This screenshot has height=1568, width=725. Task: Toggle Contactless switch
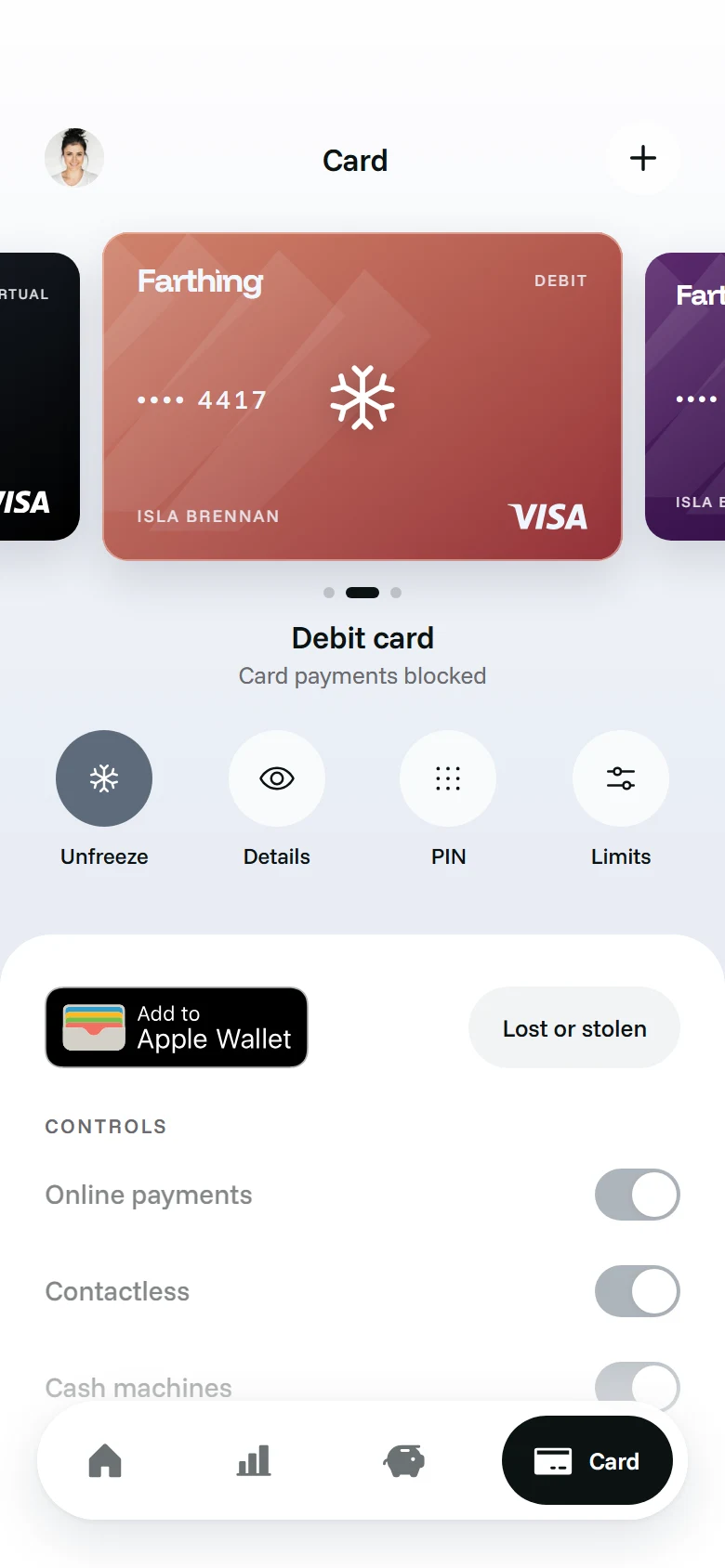pos(638,1291)
